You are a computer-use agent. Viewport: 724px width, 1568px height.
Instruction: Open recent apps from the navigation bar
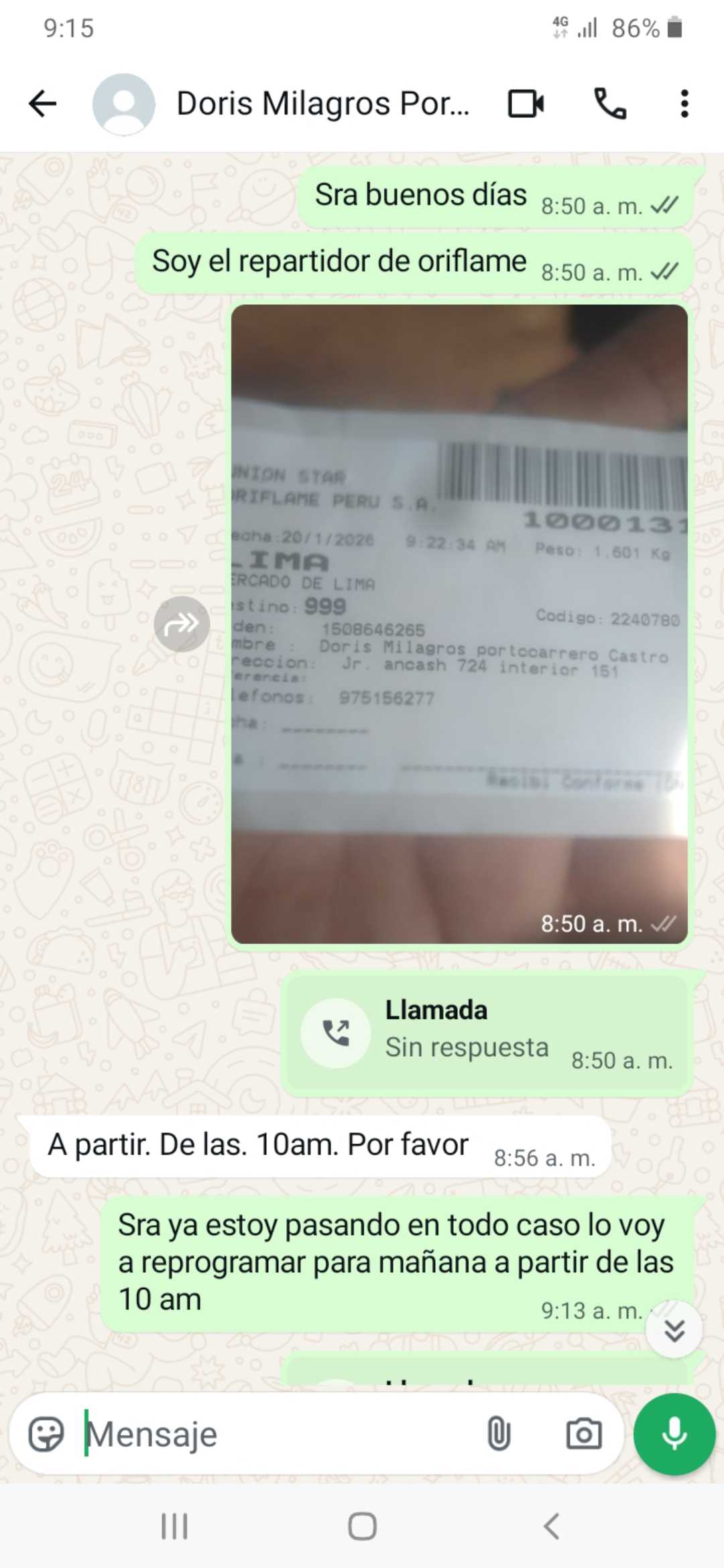click(174, 1527)
